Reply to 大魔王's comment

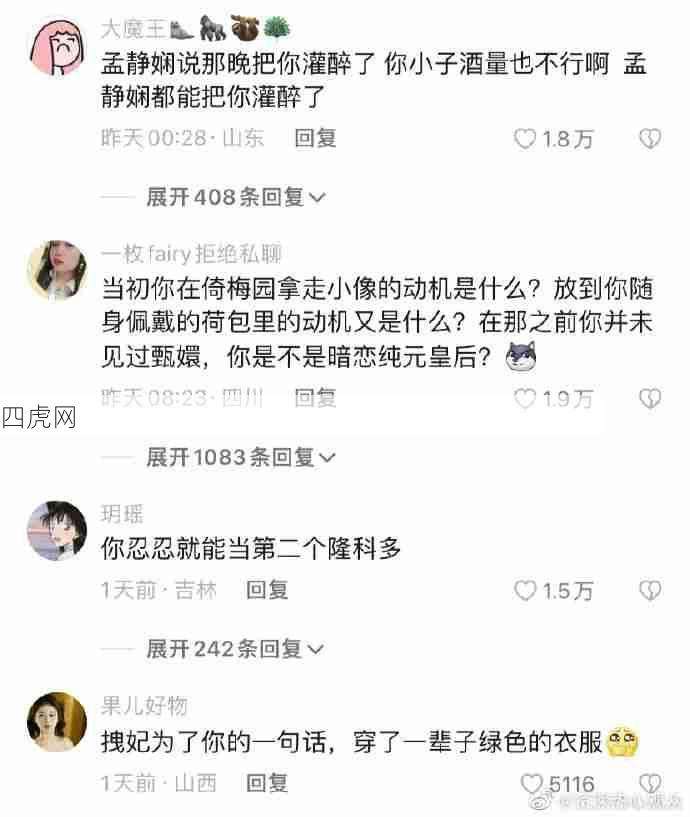coord(314,139)
